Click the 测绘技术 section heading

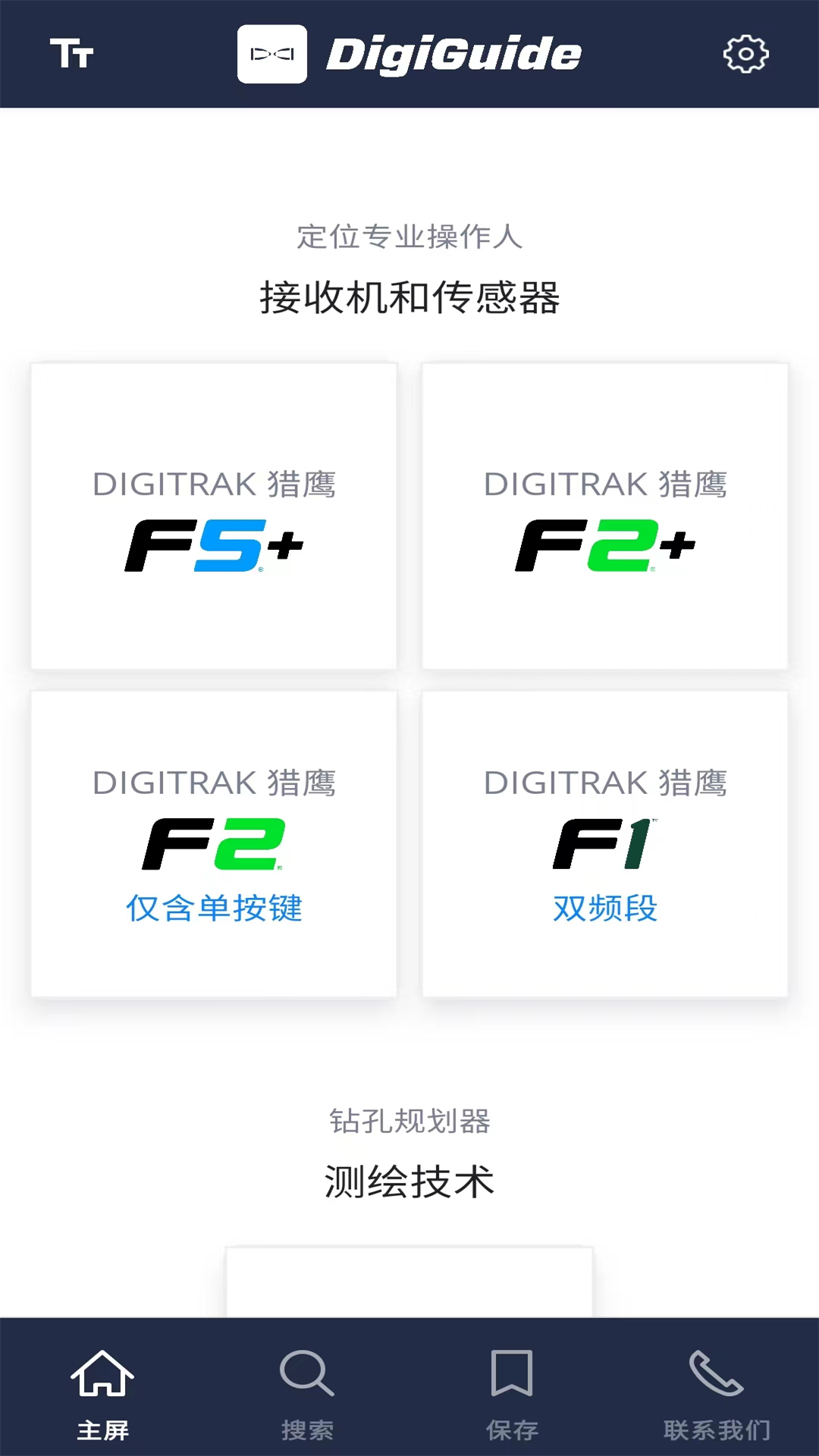tap(409, 1180)
